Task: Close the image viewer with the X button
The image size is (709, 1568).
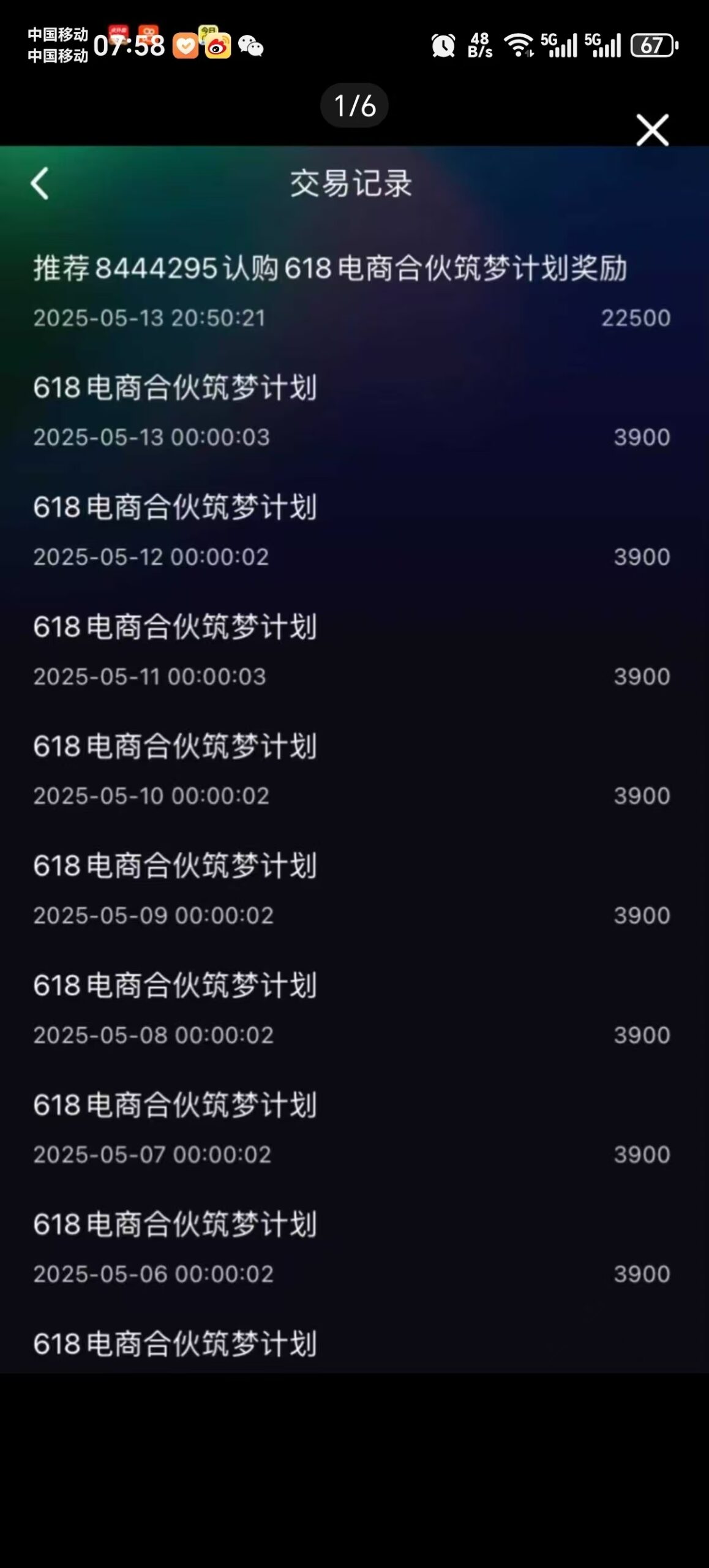Action: click(652, 130)
